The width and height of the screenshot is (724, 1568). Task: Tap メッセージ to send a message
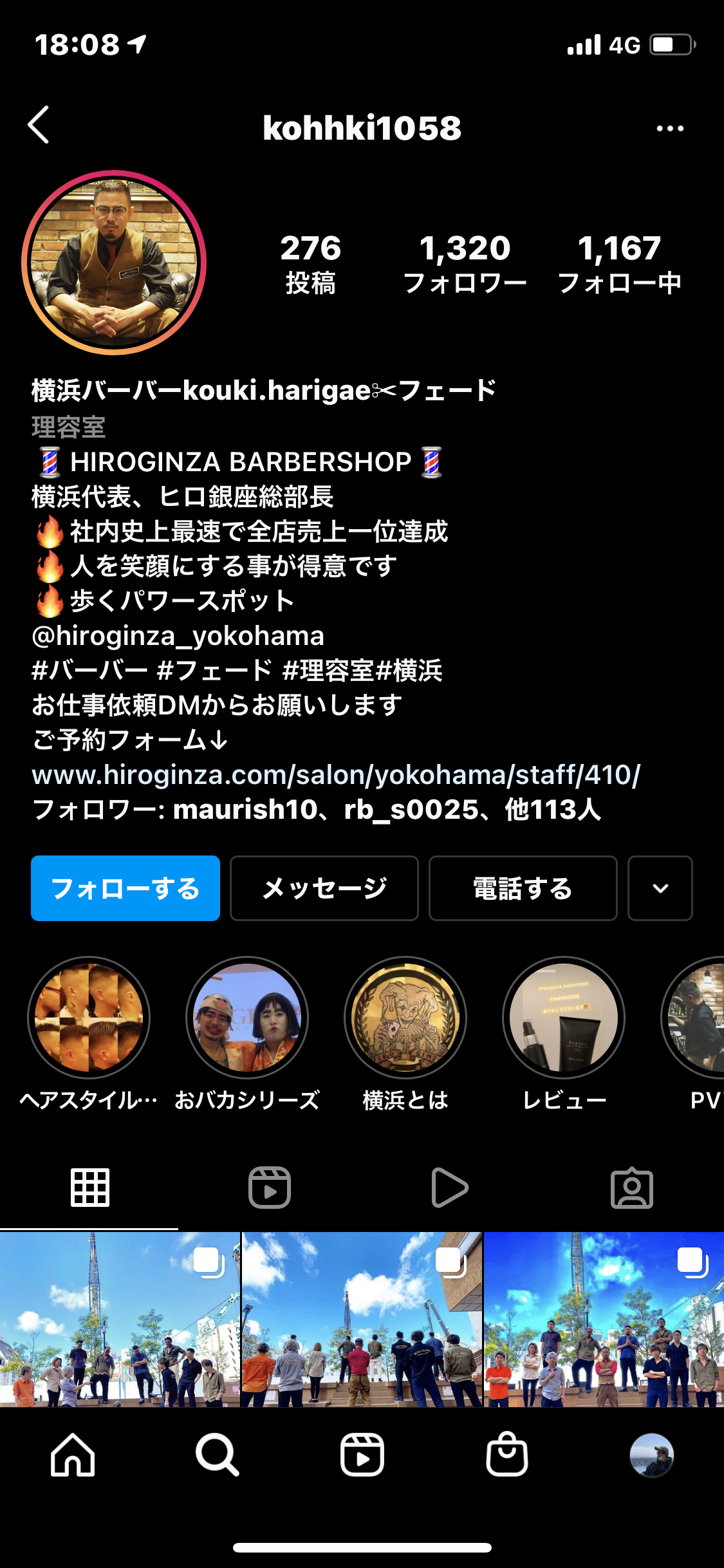[x=324, y=888]
